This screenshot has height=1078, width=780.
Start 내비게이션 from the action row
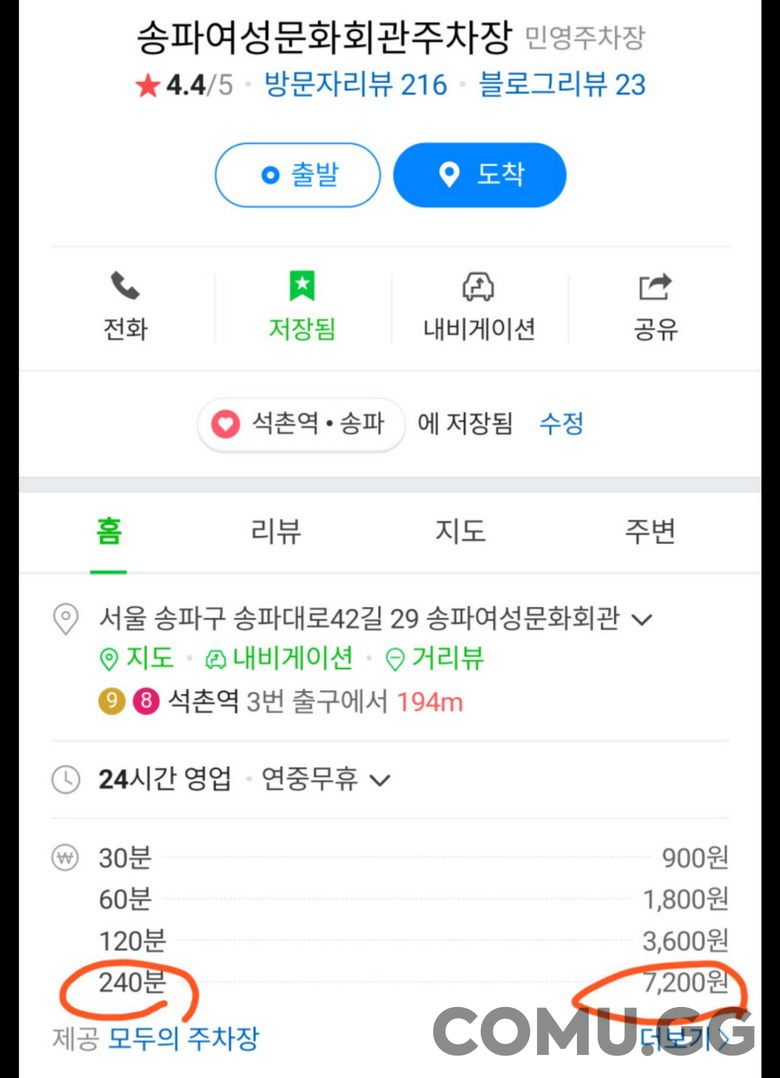click(479, 307)
